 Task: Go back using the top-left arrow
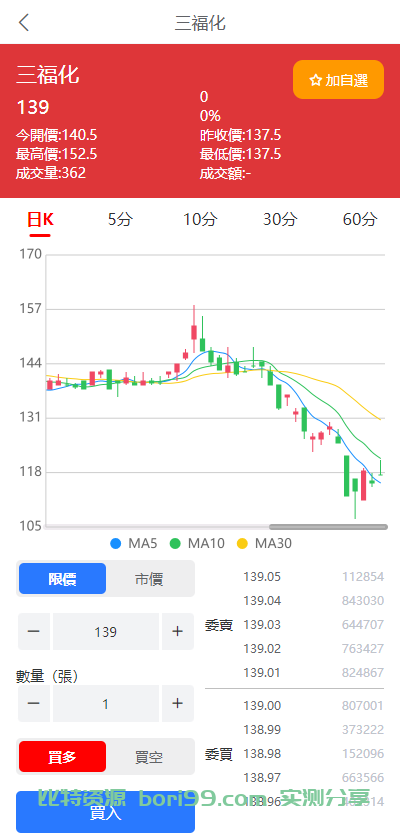[x=24, y=22]
